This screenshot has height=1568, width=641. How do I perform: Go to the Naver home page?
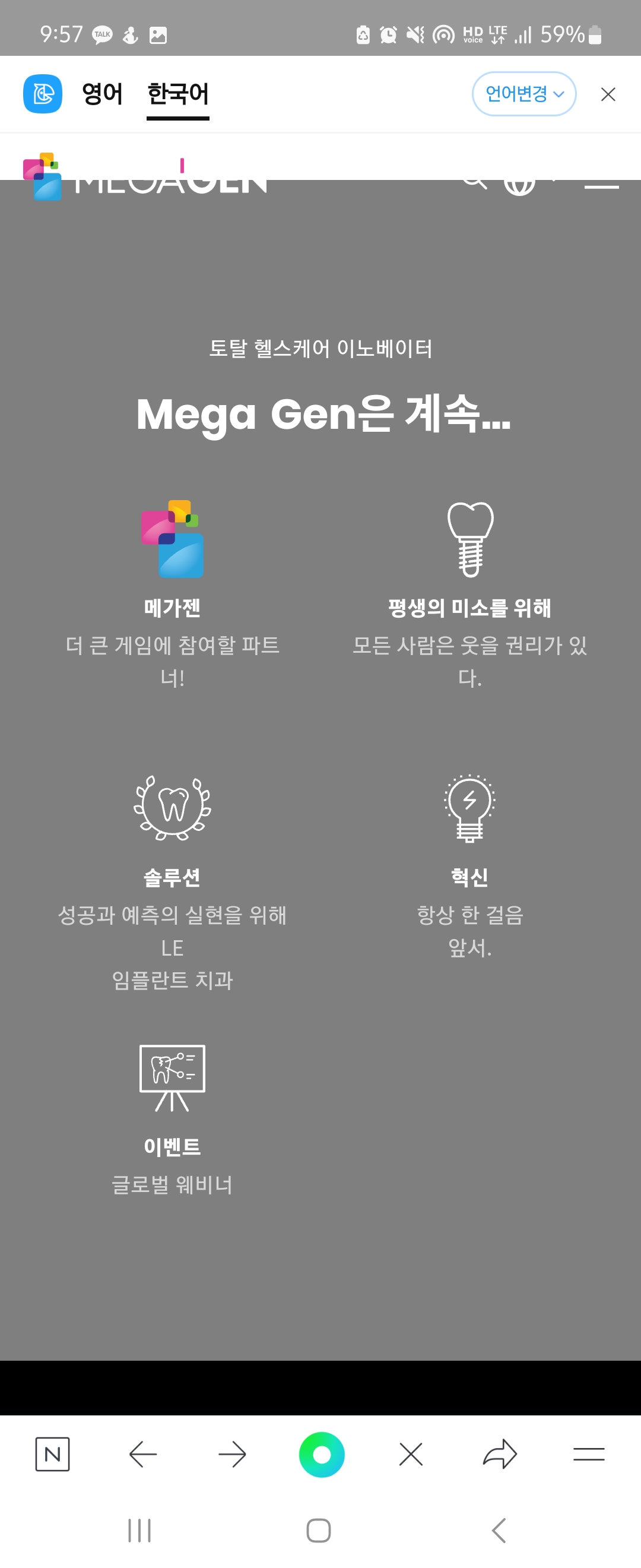point(52,1455)
